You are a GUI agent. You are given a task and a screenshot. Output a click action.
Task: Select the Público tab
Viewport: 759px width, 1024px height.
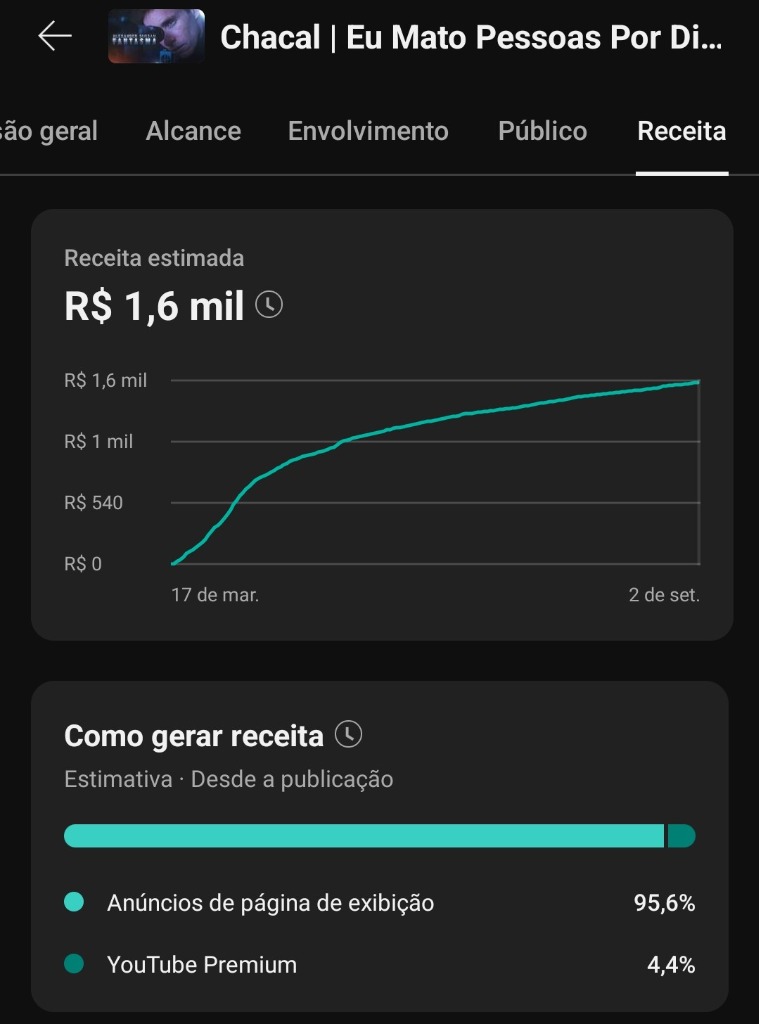pos(542,131)
